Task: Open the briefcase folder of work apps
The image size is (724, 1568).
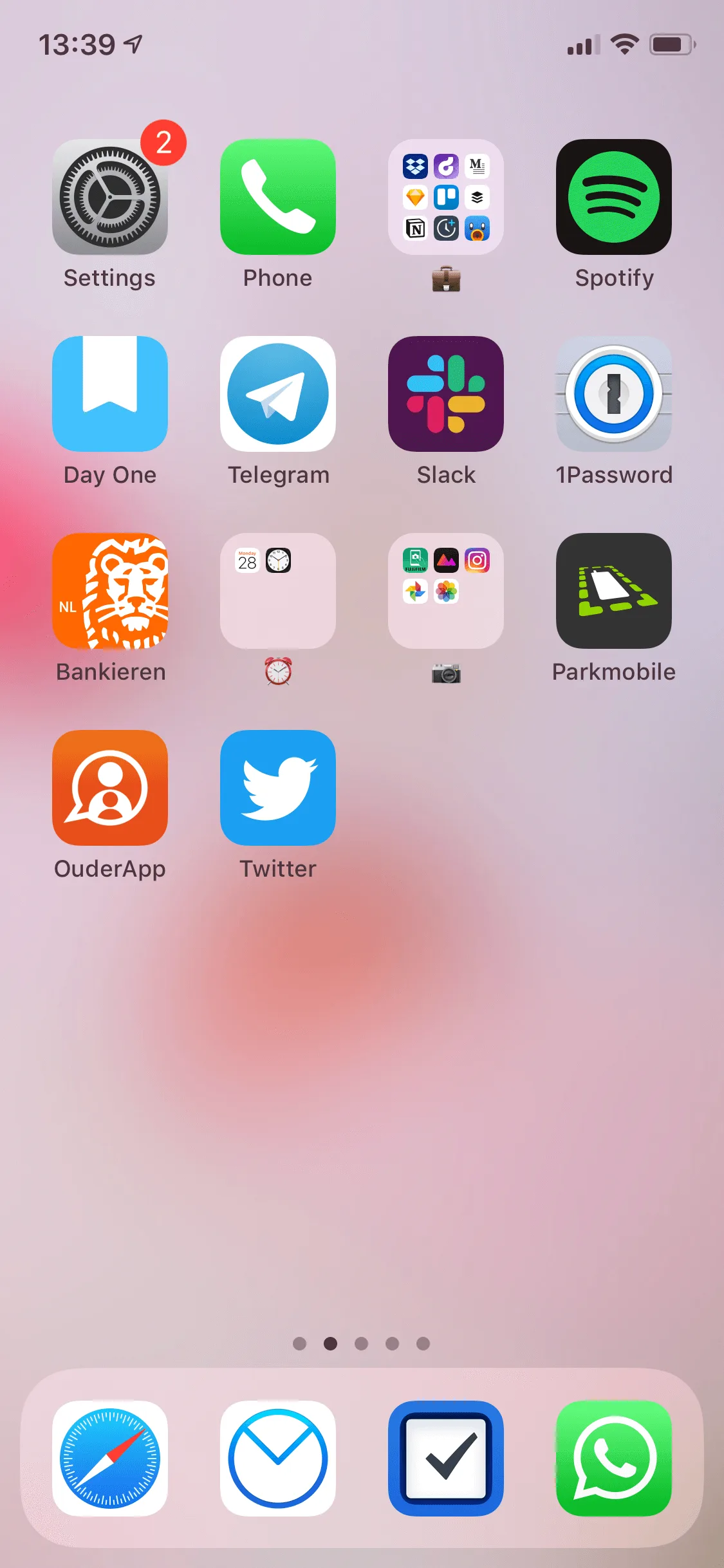Action: (x=446, y=197)
